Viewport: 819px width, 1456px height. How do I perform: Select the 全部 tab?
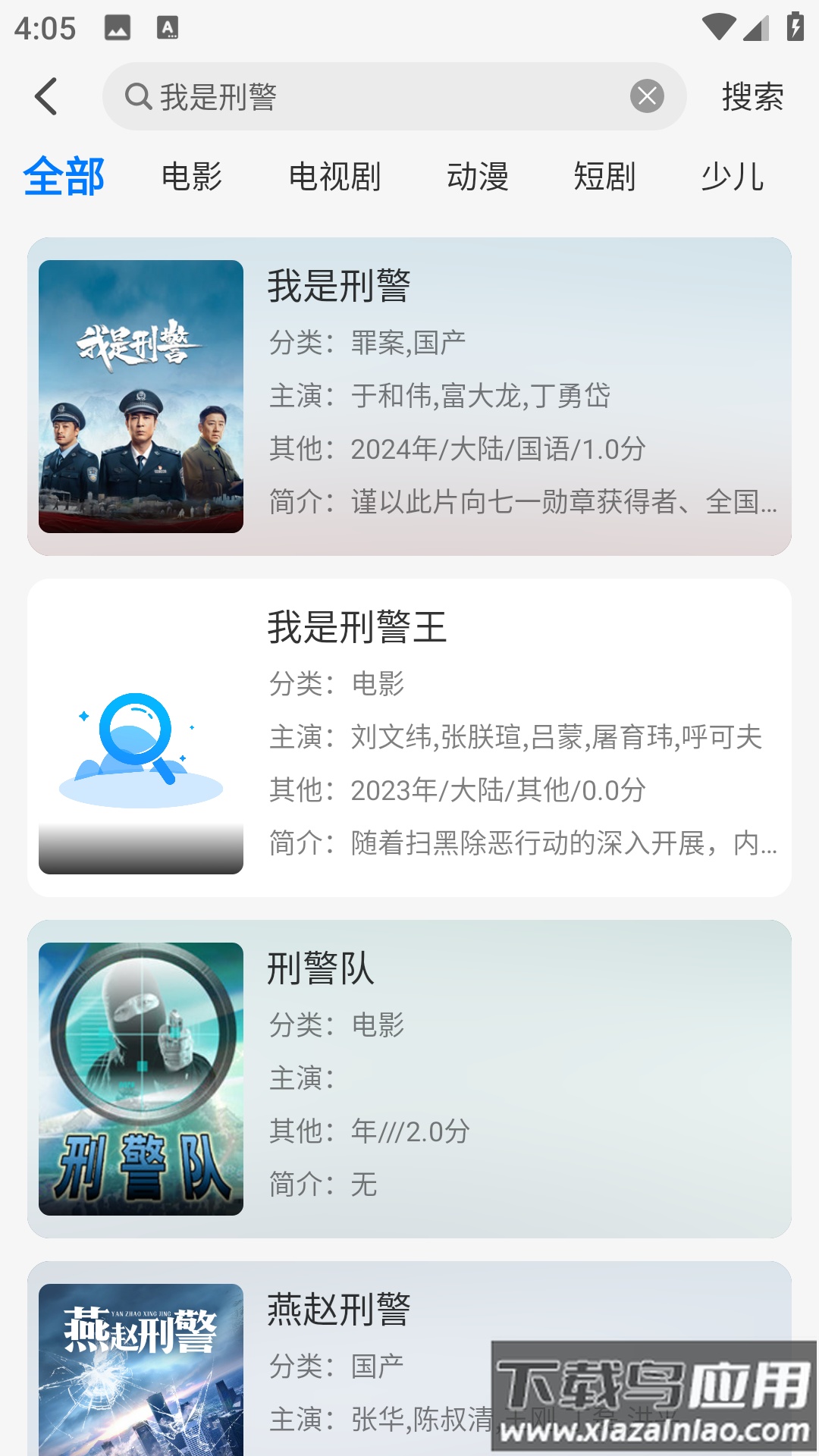(x=64, y=177)
